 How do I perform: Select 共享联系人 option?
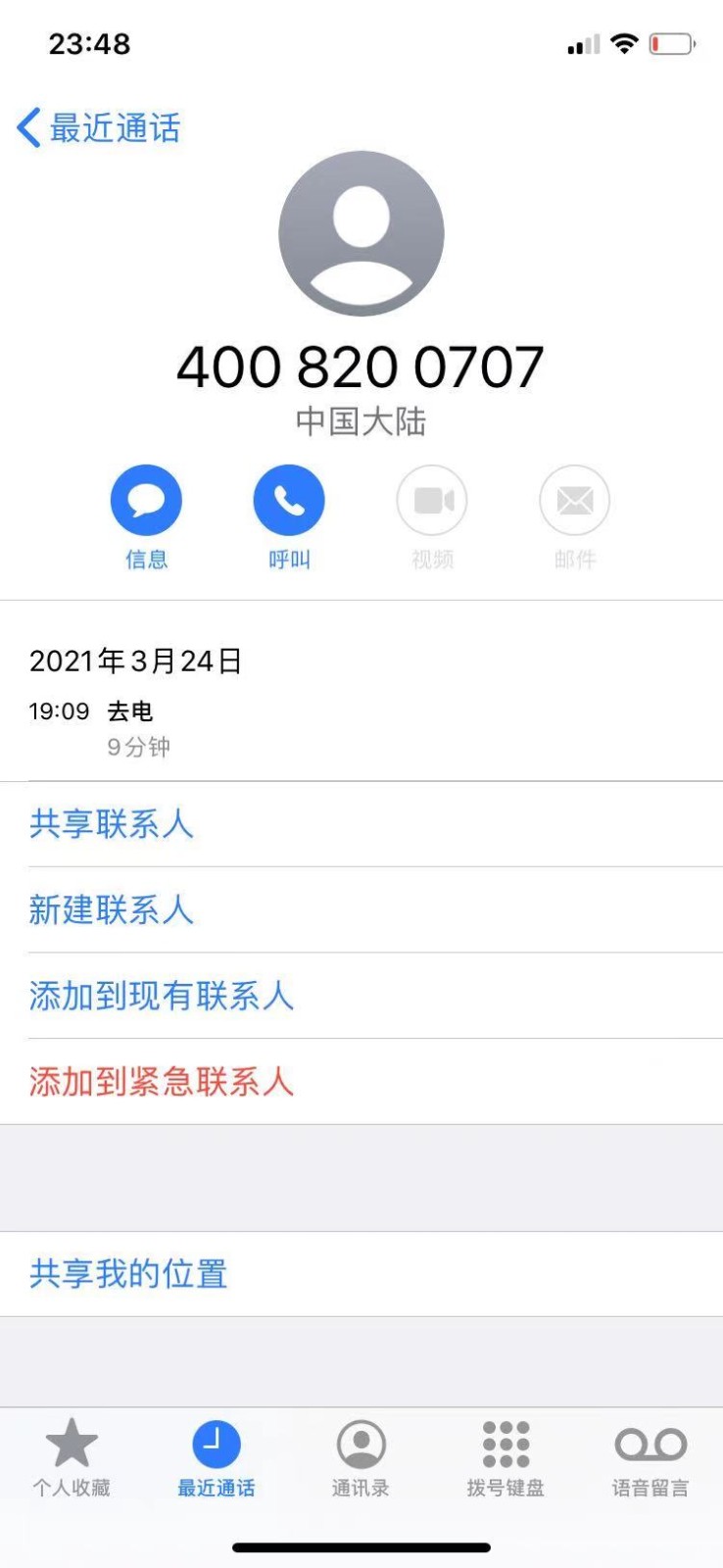click(x=112, y=824)
